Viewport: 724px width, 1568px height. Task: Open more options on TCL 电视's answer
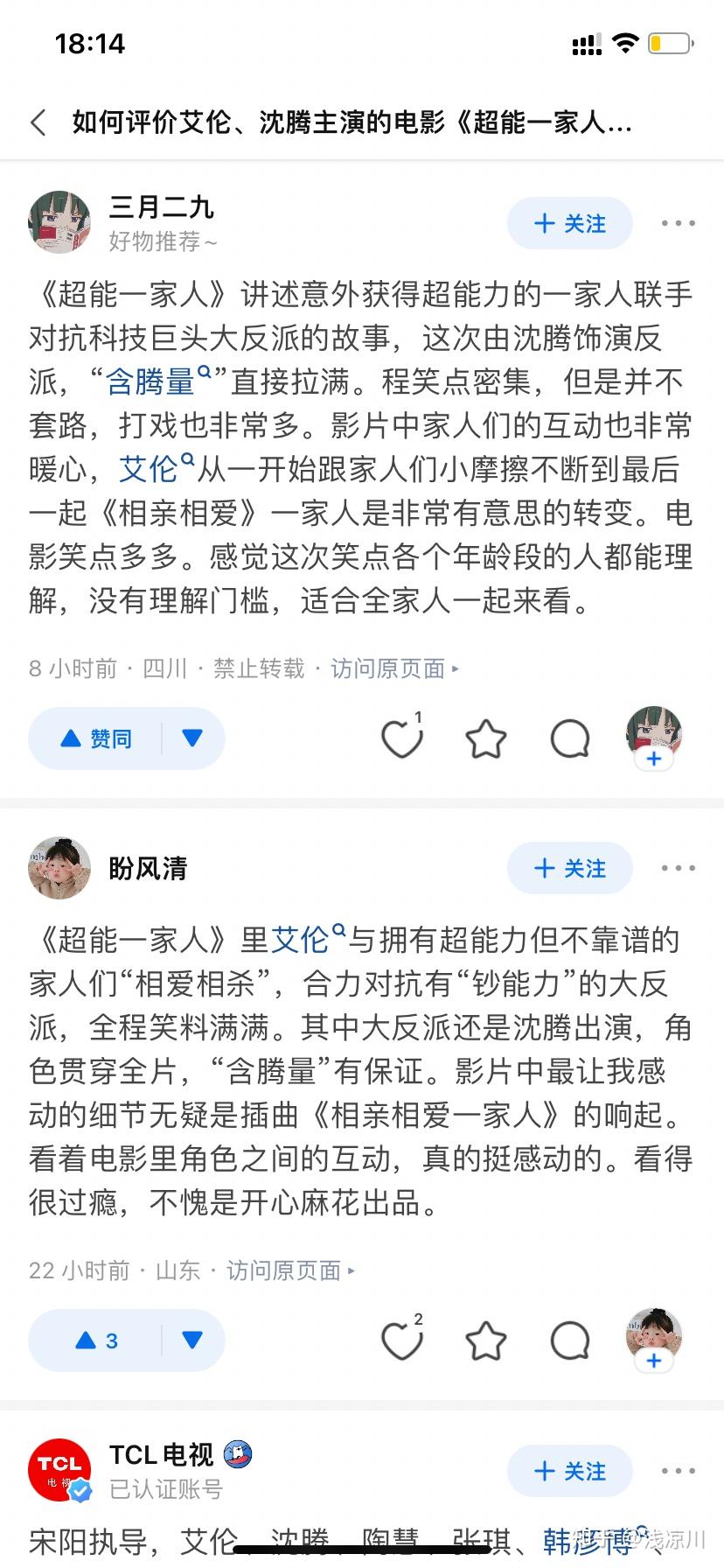pyautogui.click(x=678, y=1471)
